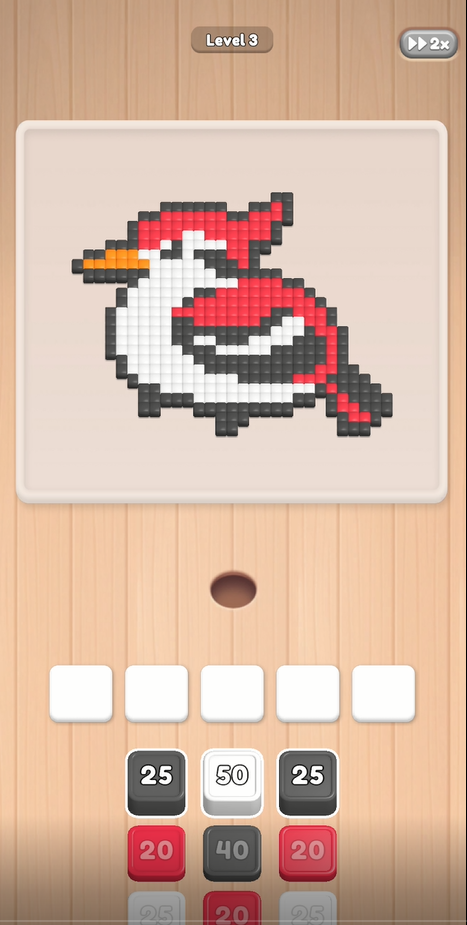Pick the dark 25 block left of white 50

click(156, 783)
